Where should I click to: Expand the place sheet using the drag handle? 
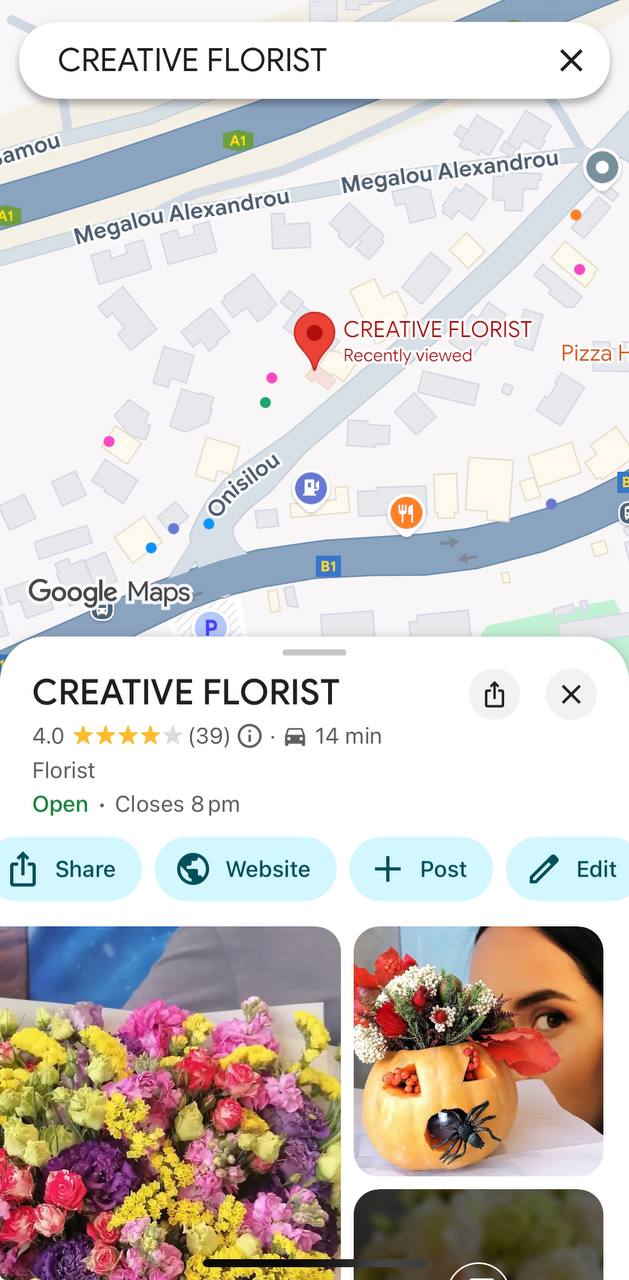pos(314,652)
